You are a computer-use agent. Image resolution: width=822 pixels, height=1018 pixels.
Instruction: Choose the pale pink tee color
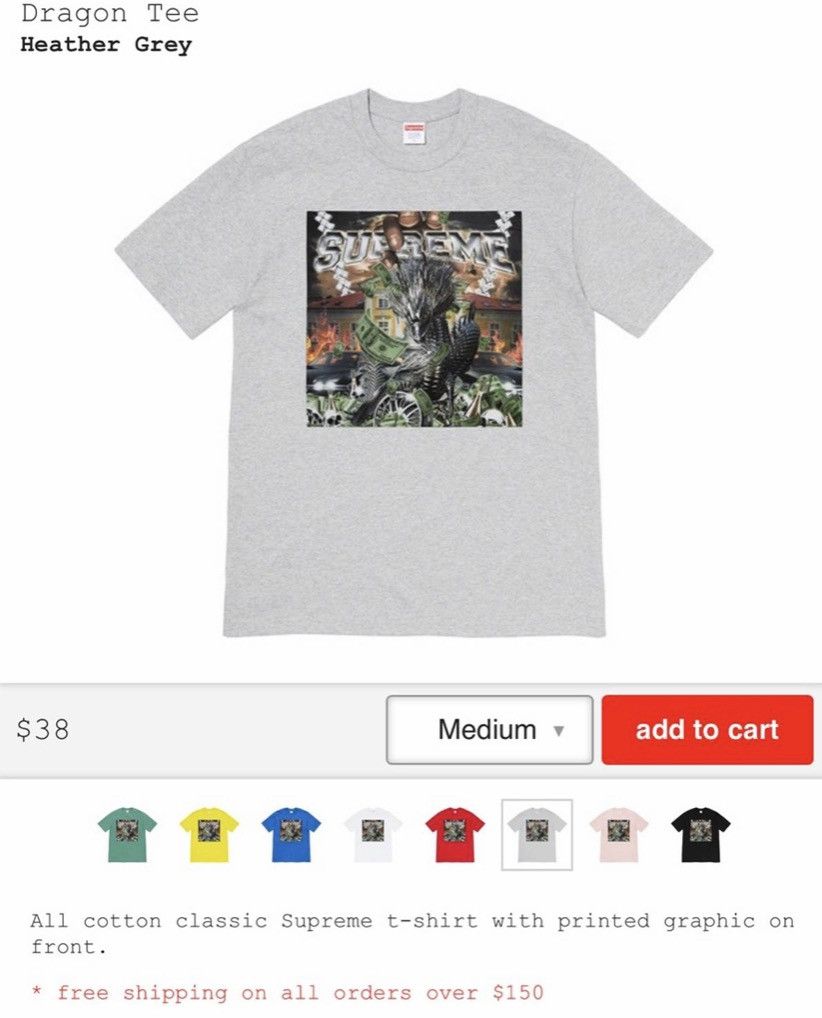point(619,835)
